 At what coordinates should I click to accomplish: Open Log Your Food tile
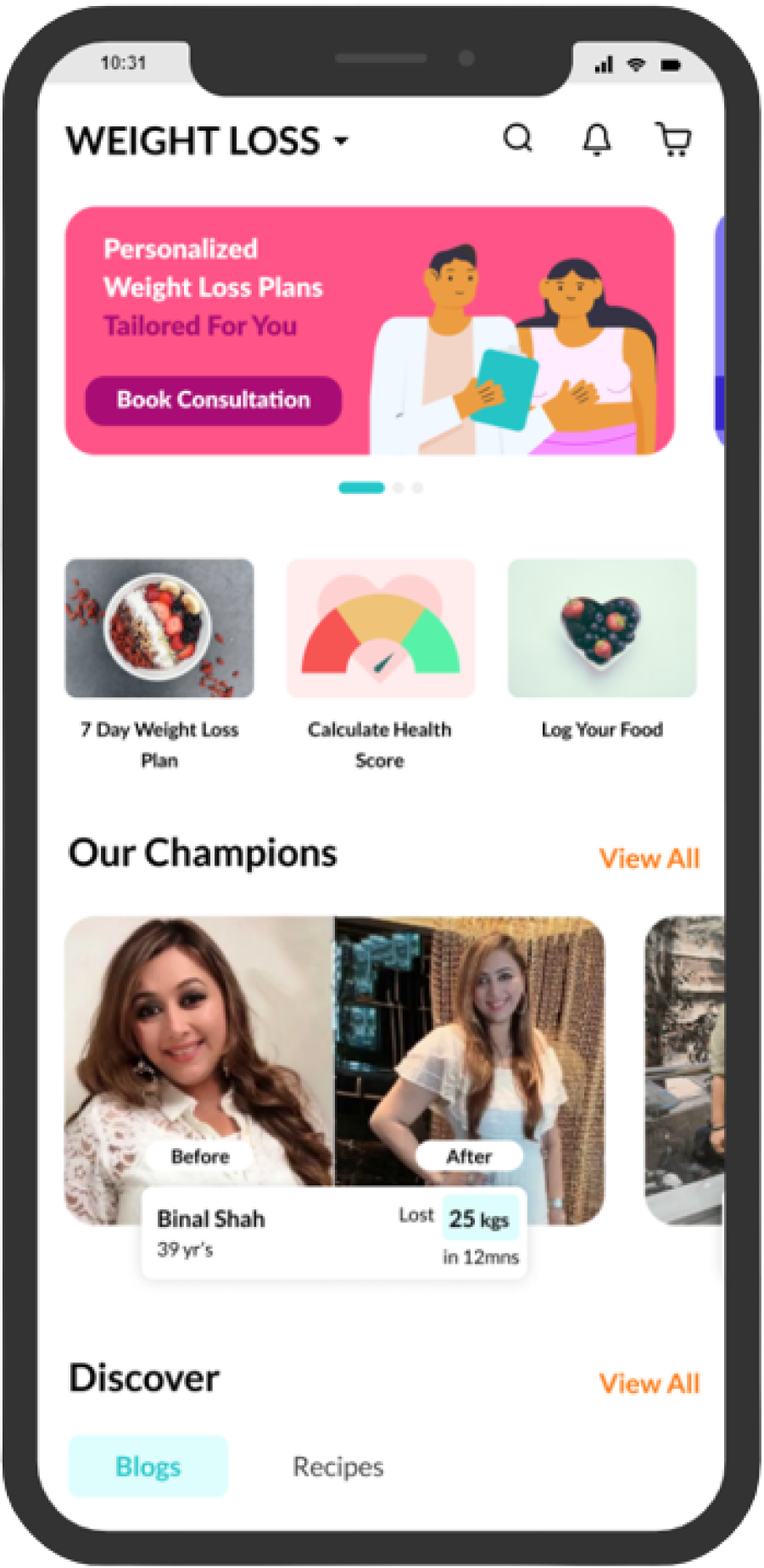(601, 629)
